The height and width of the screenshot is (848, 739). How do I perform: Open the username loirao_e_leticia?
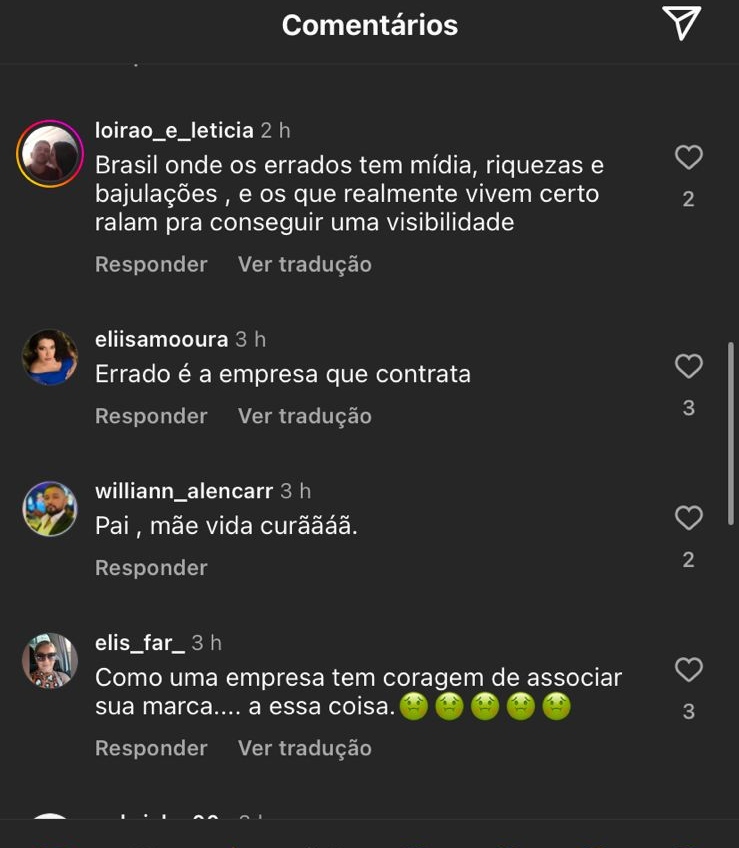[174, 130]
